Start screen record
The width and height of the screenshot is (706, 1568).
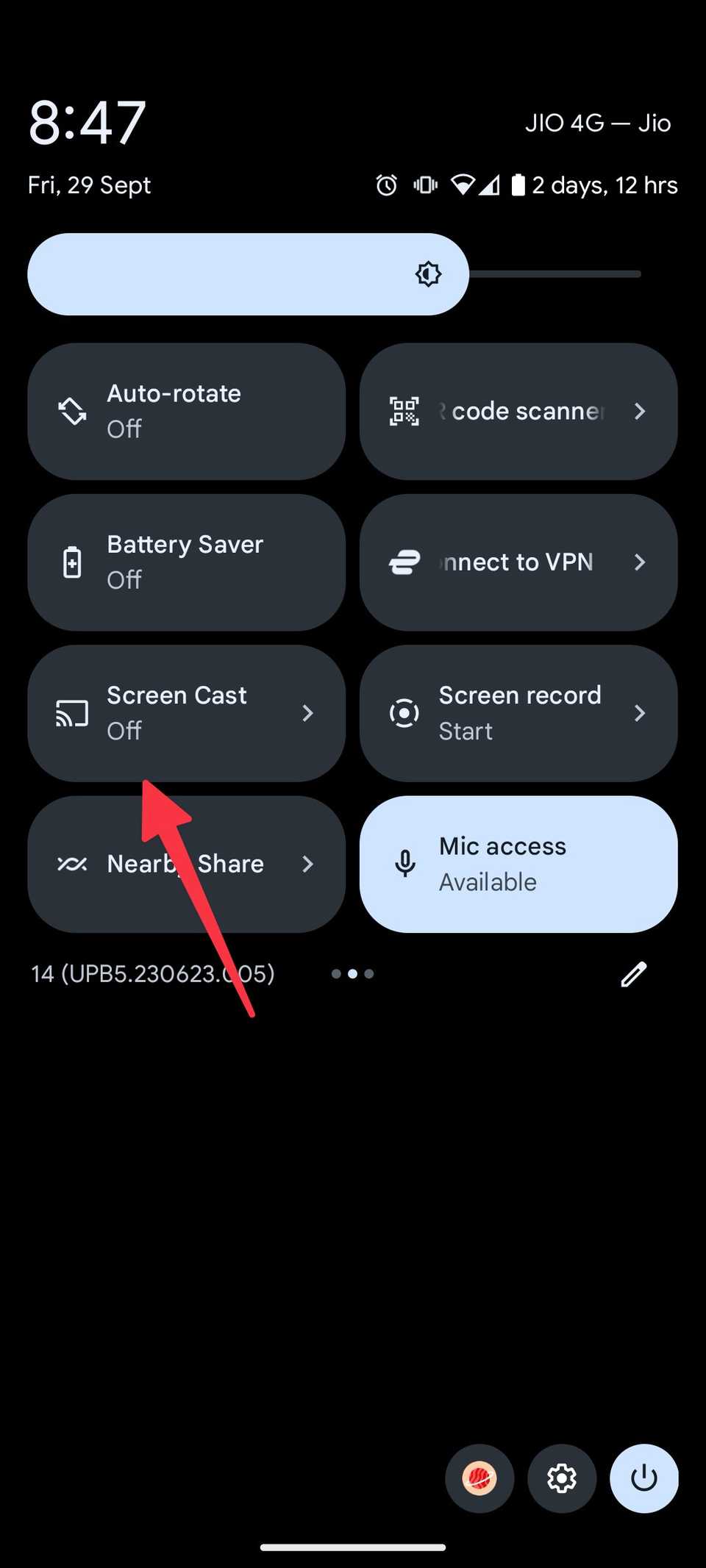pos(518,713)
